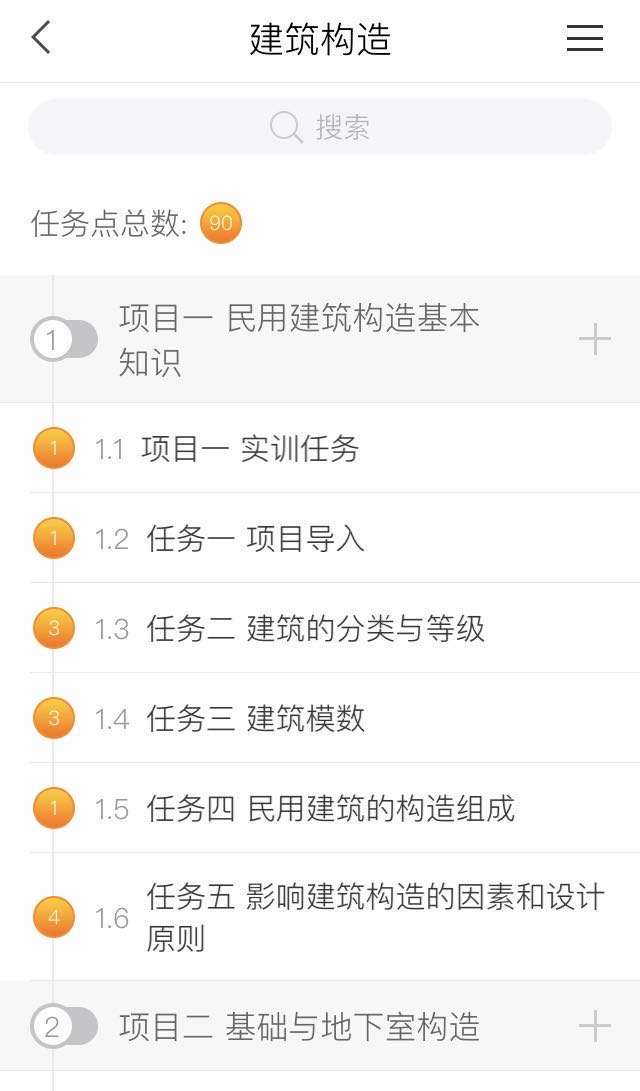Select 1.3 任务二 建筑的分类与等级
Viewport: 640px width, 1091px height.
315,629
